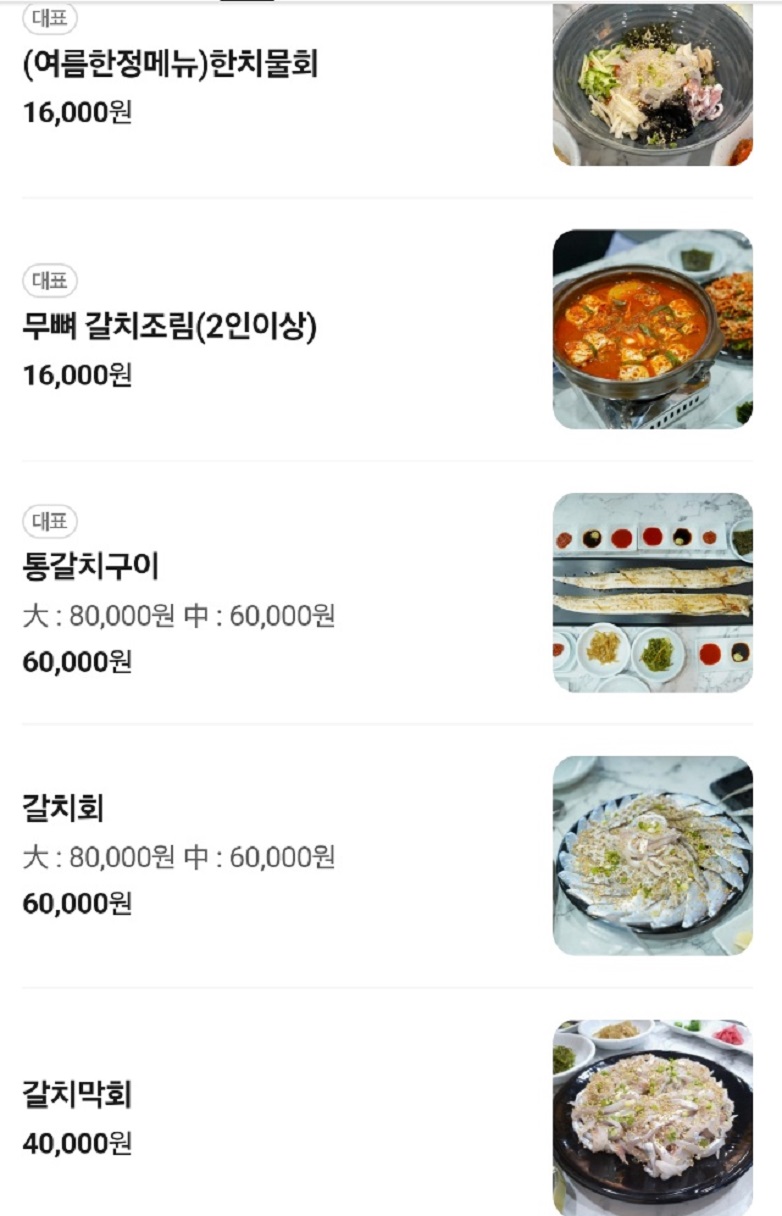This screenshot has width=782, height=1216.
Task: Click the 大/中 price options under 갈치회
Action: [x=180, y=858]
